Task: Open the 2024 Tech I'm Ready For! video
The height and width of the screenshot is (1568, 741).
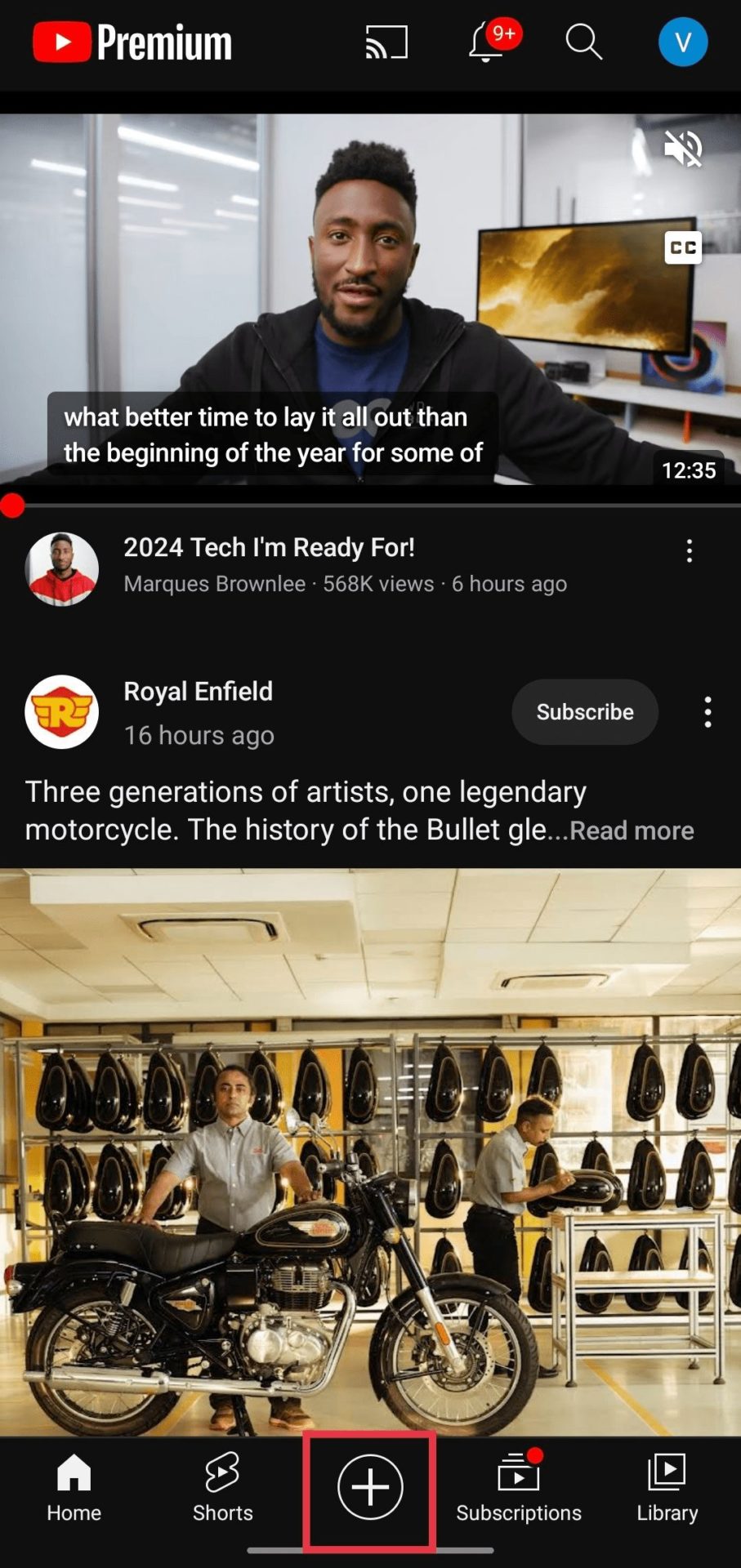Action: pyautogui.click(x=269, y=548)
